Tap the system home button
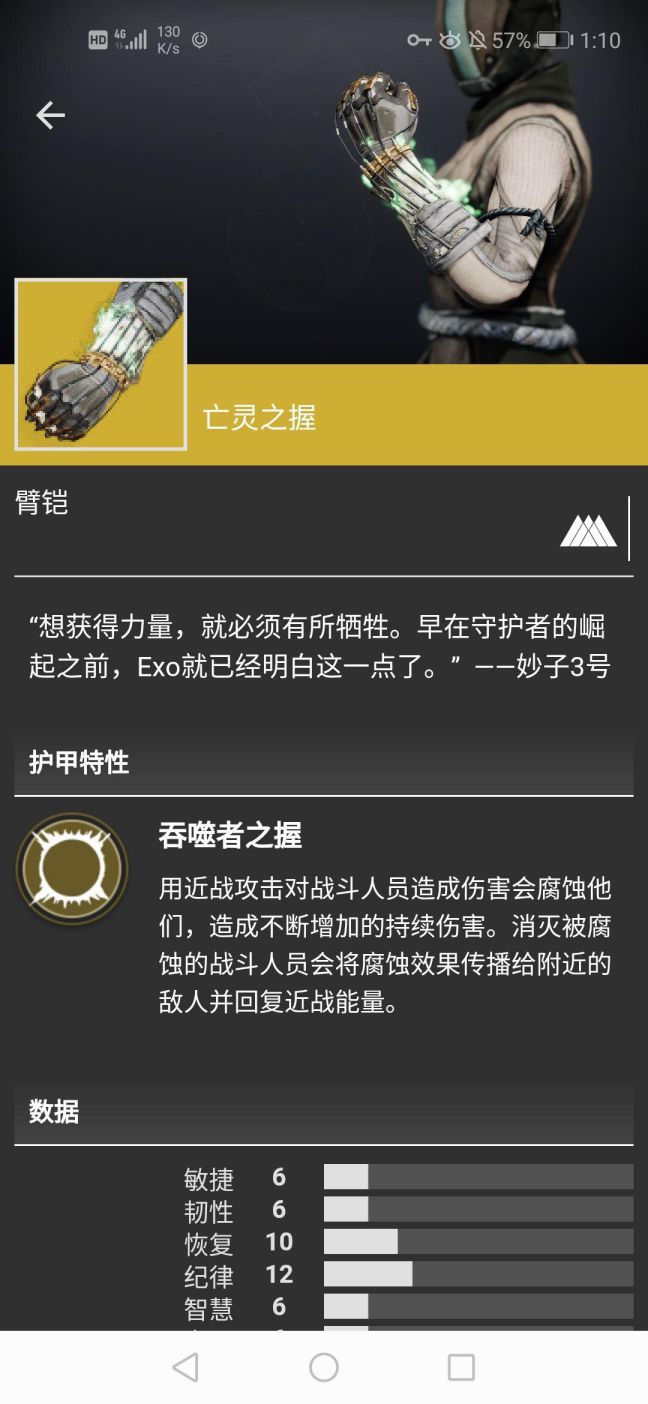 coord(324,1367)
